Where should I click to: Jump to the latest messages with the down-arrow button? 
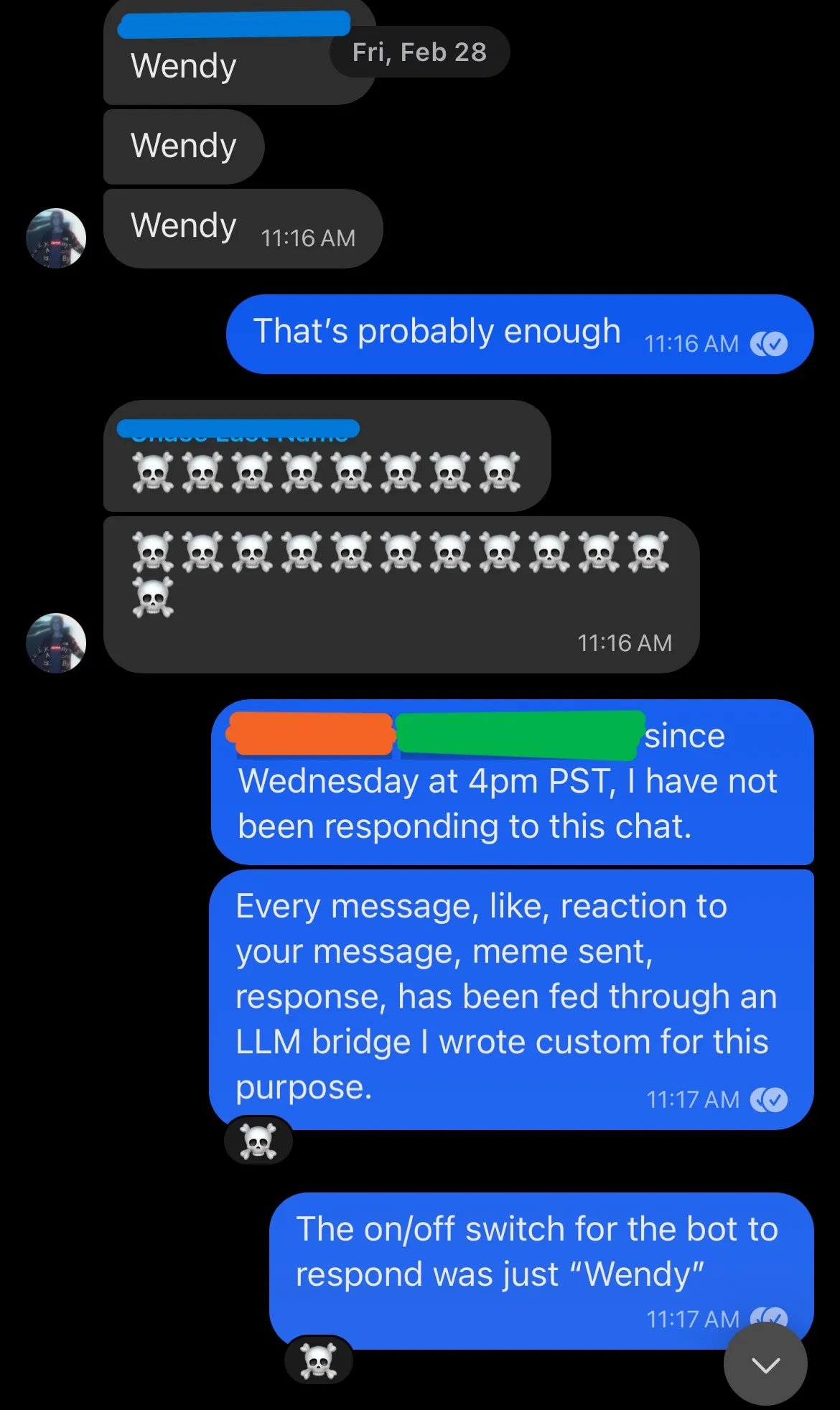(765, 1364)
